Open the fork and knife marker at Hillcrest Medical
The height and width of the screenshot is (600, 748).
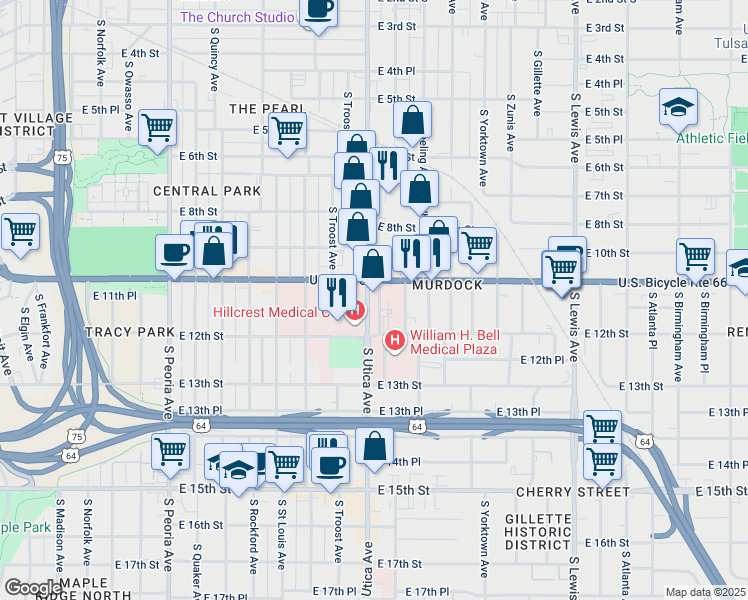[337, 296]
